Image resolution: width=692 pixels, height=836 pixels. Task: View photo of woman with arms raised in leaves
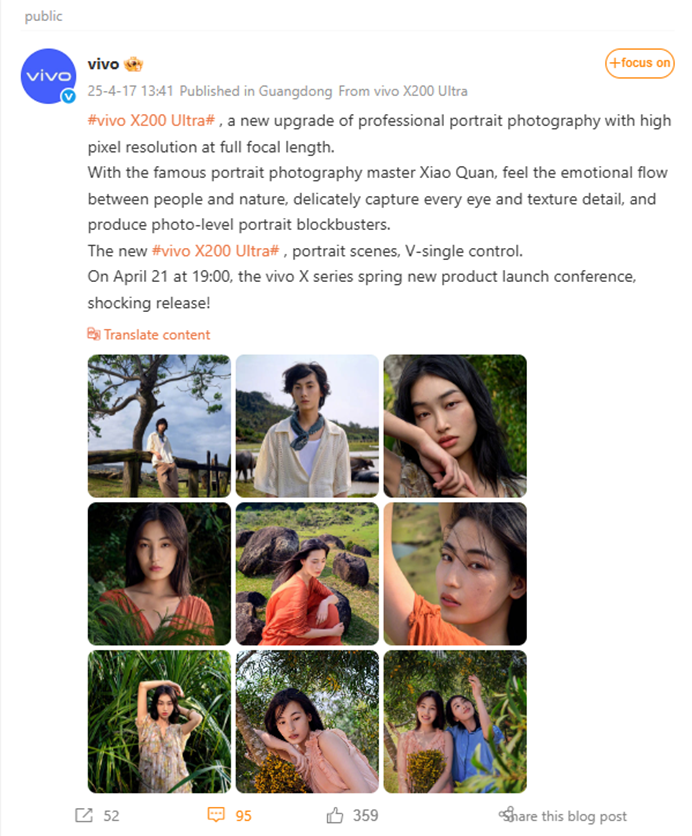click(x=159, y=722)
